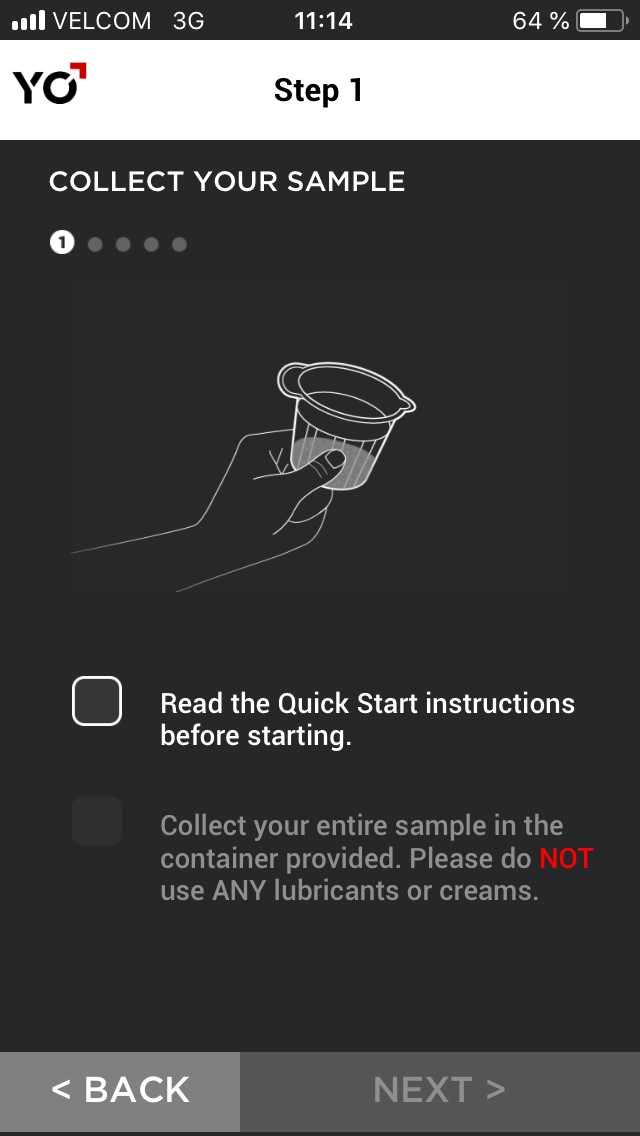
Task: Go back with the BACK button
Action: [x=120, y=1090]
